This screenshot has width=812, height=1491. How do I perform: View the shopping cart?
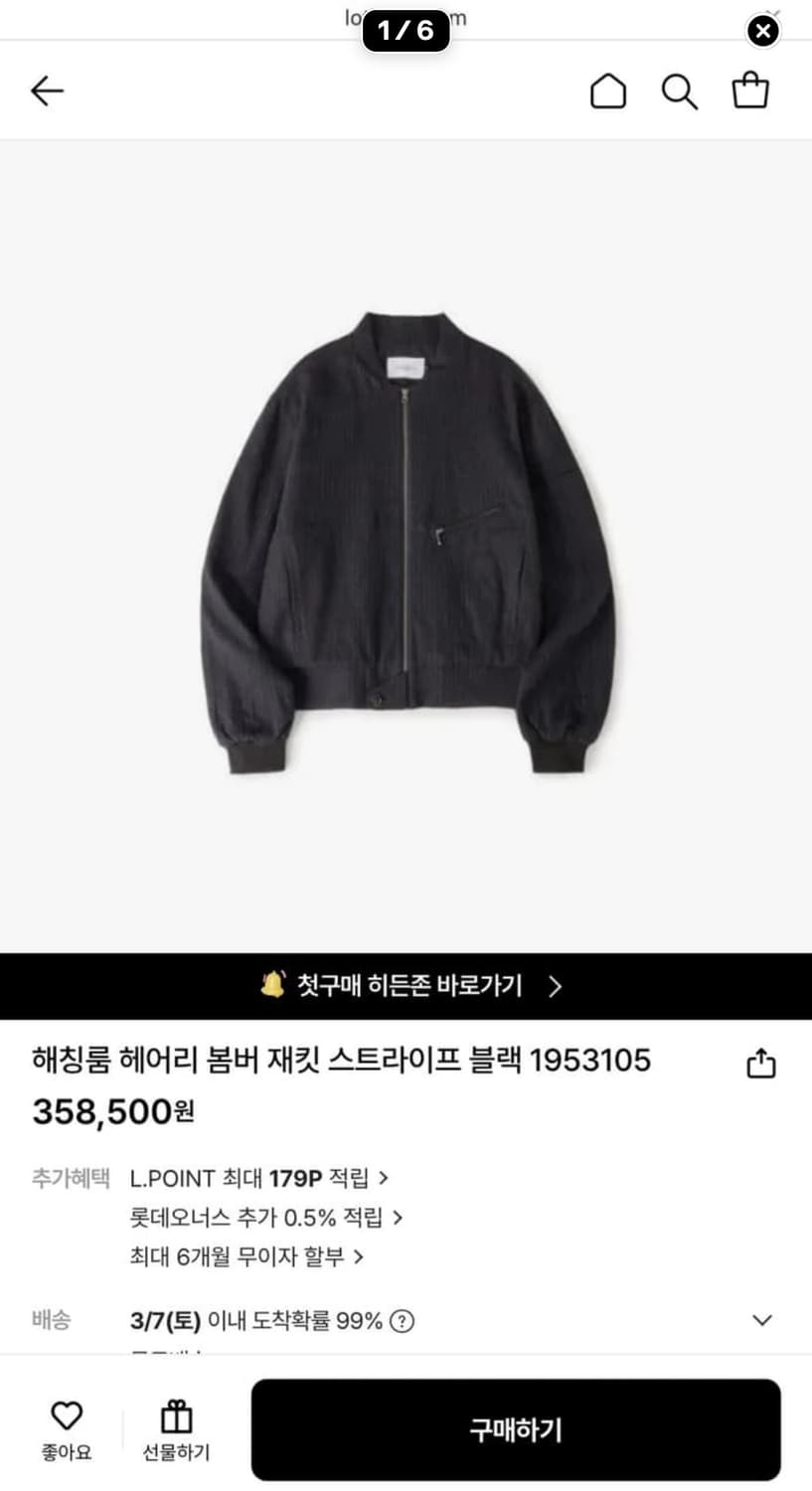(x=750, y=91)
